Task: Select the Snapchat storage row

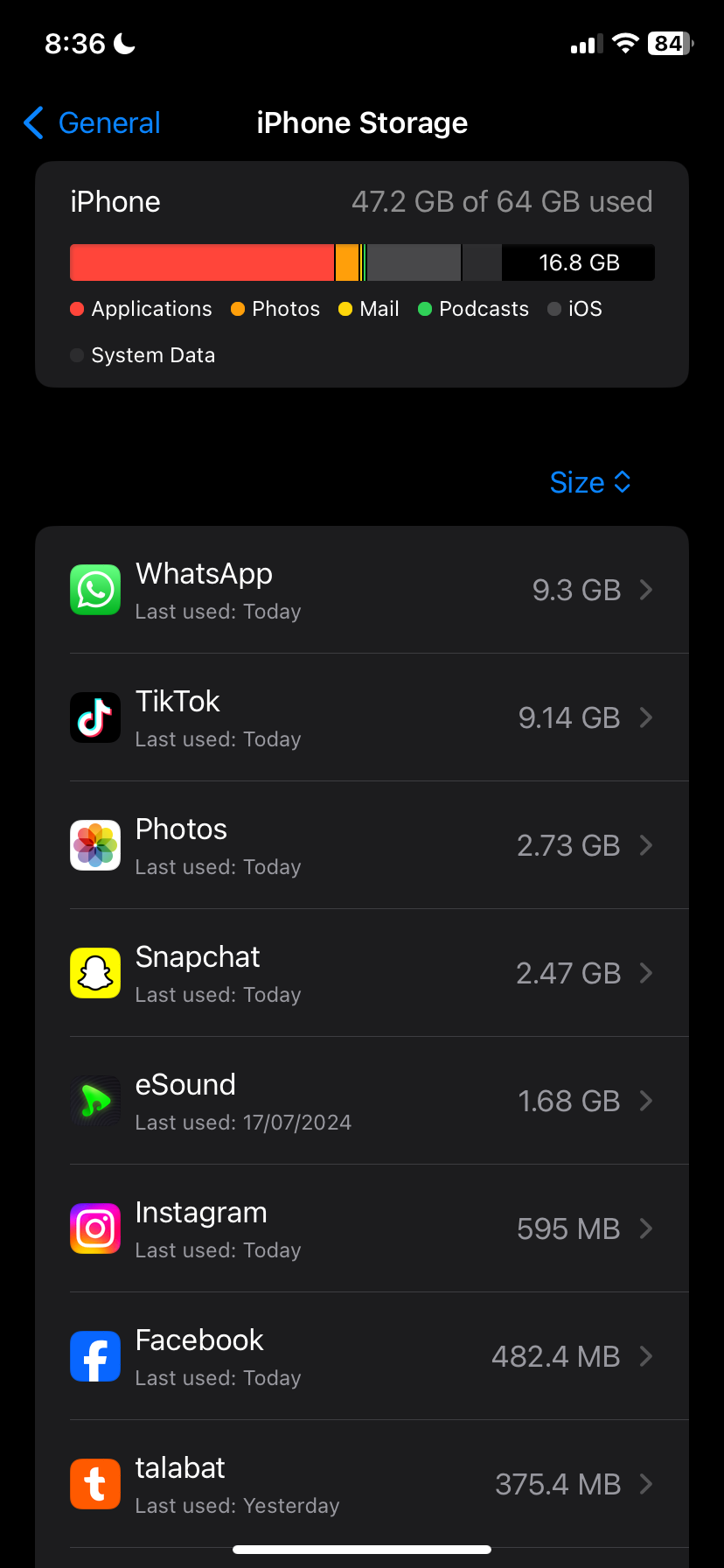Action: point(362,973)
